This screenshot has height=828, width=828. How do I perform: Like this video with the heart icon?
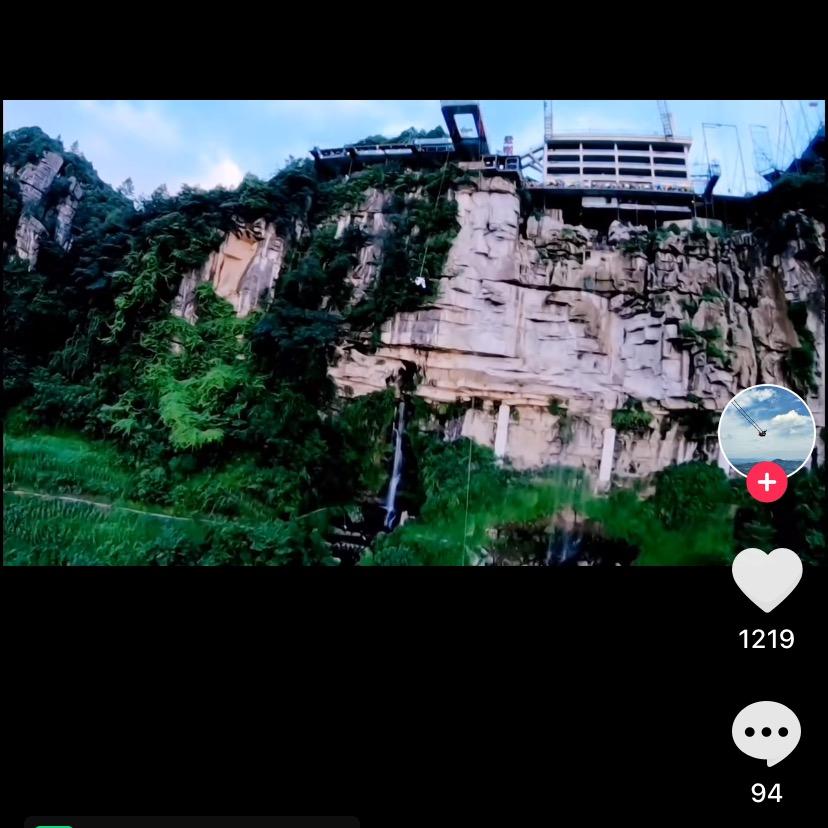(767, 580)
